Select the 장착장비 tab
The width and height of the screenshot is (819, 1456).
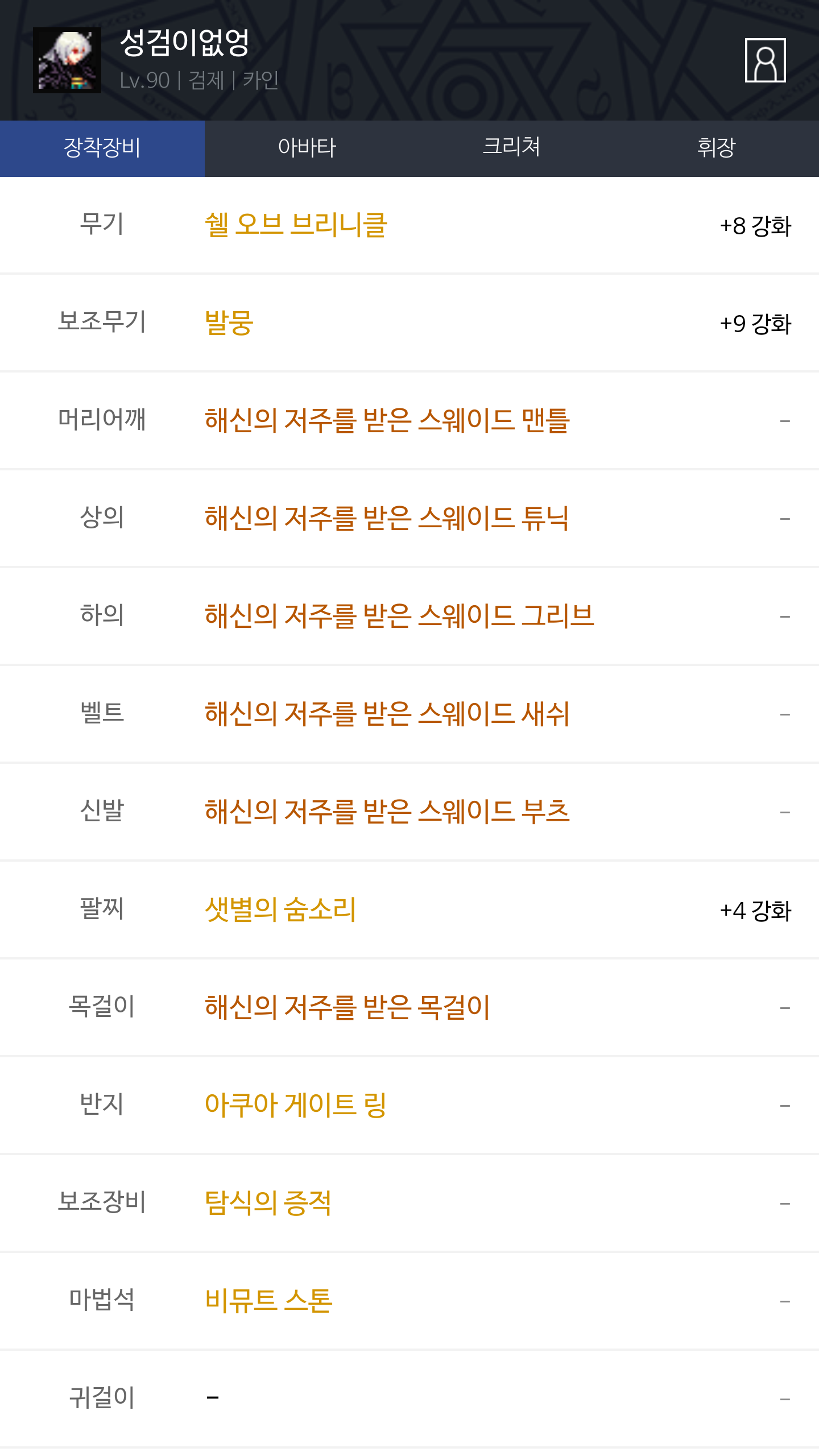102,148
